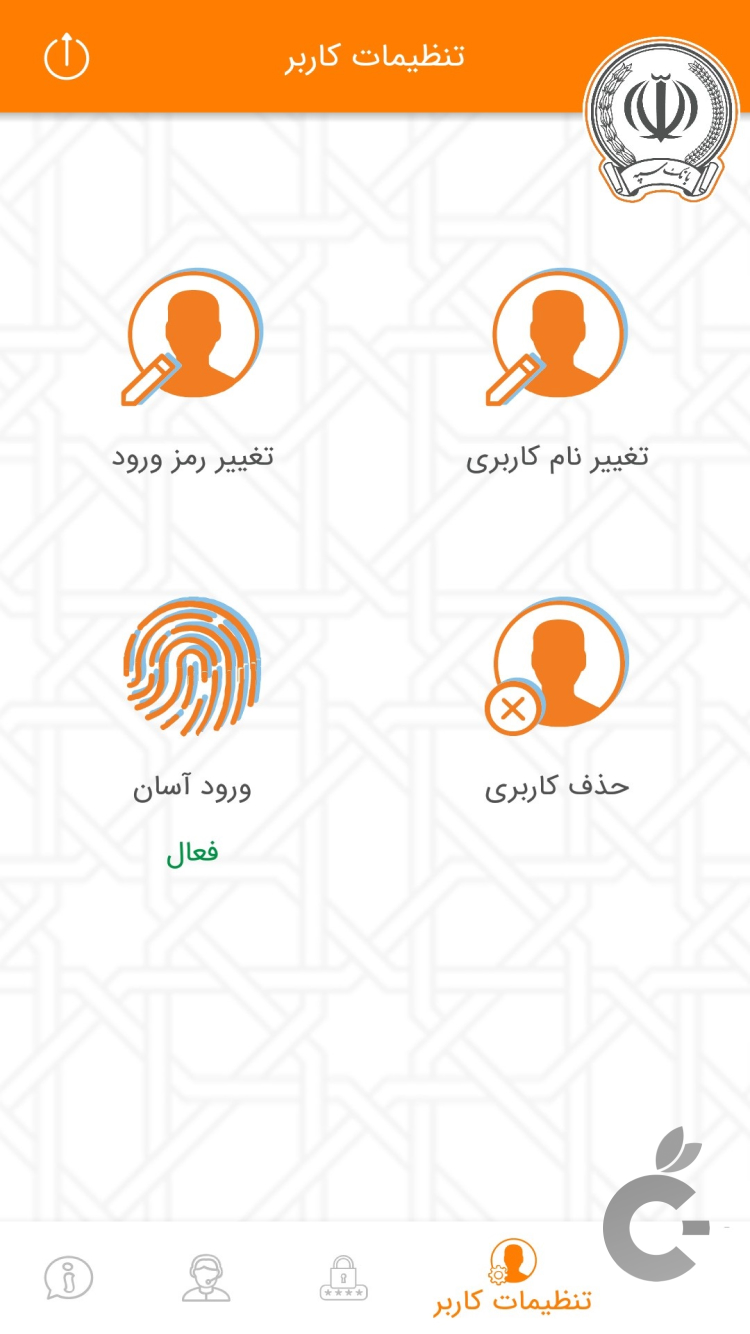Switch to the padlock password tab
Viewport: 750px width, 1334px height.
[x=343, y=1278]
